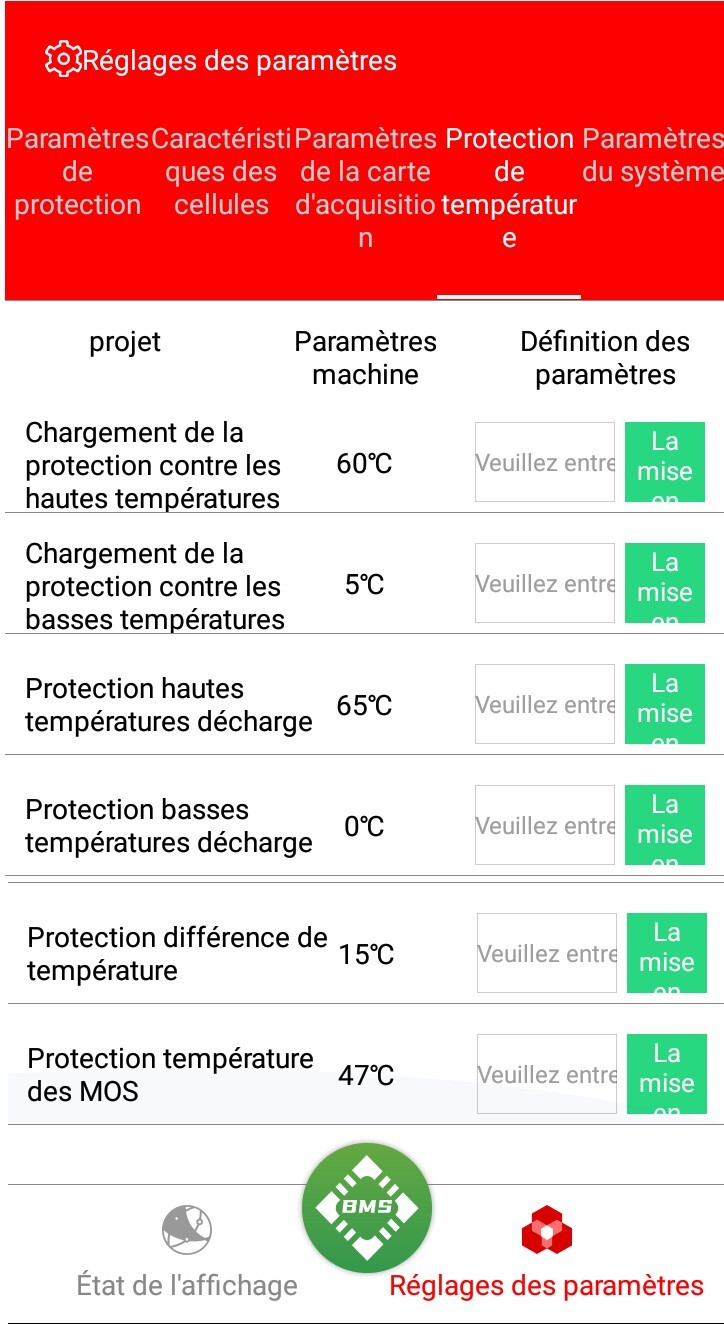
Task: Apply Protection différence de température setting
Action: 667,953
